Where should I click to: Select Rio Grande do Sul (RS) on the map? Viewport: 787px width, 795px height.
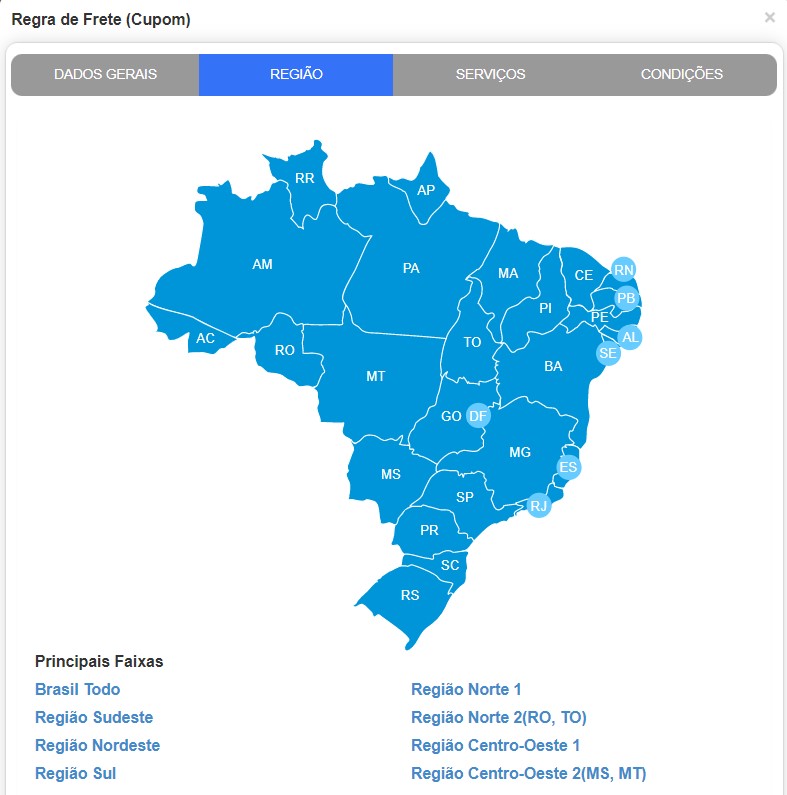(x=412, y=595)
